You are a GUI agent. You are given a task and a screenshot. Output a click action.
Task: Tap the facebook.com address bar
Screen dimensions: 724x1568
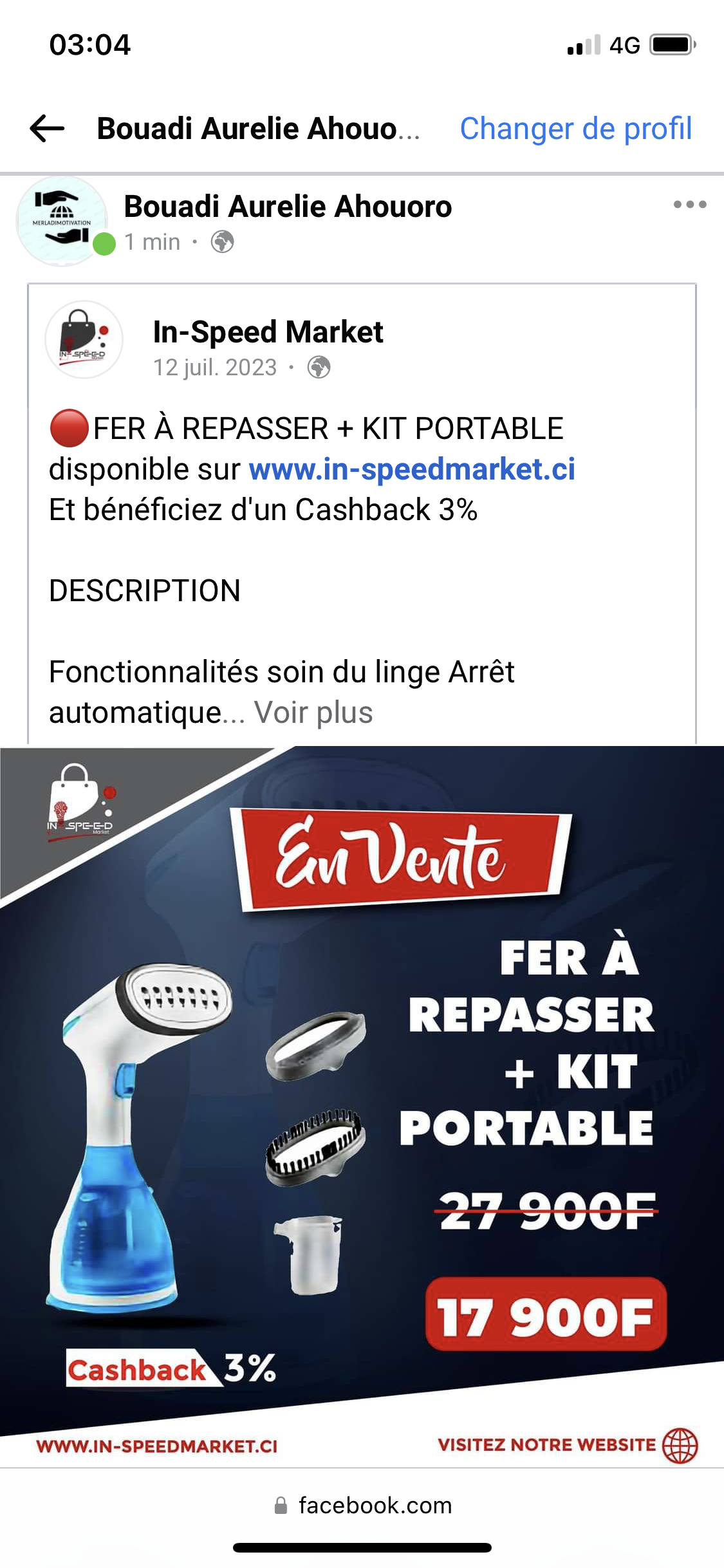pyautogui.click(x=362, y=1506)
